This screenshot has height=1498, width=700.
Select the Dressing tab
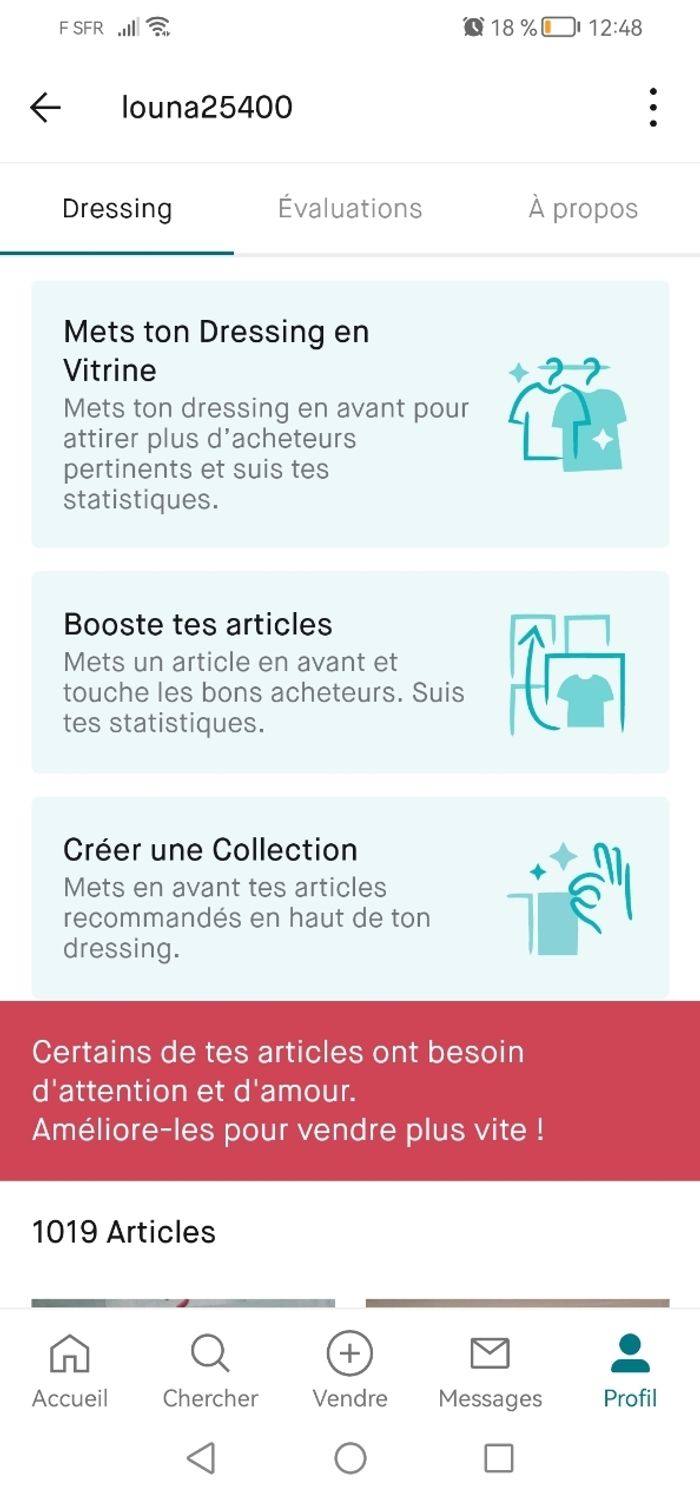pyautogui.click(x=117, y=208)
